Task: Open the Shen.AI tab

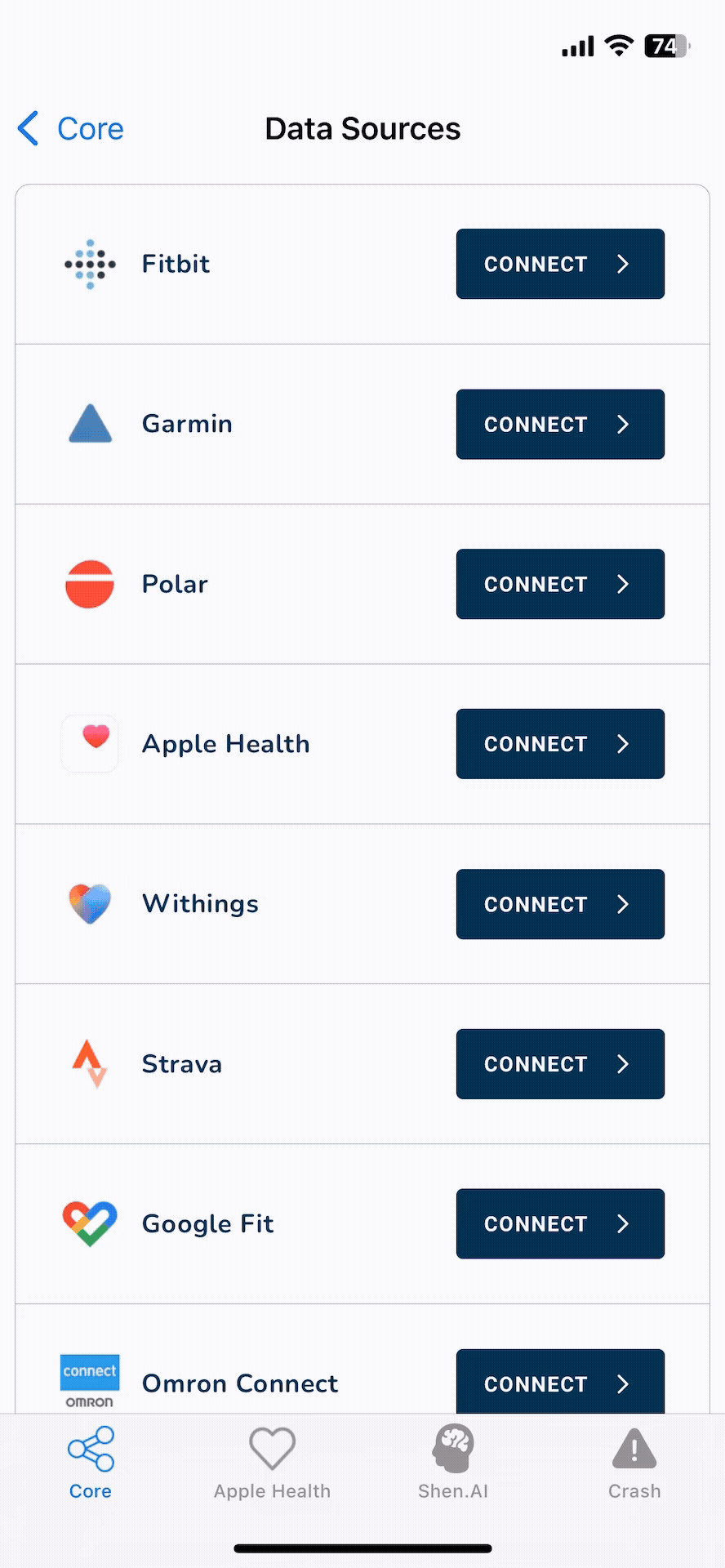Action: [453, 1463]
